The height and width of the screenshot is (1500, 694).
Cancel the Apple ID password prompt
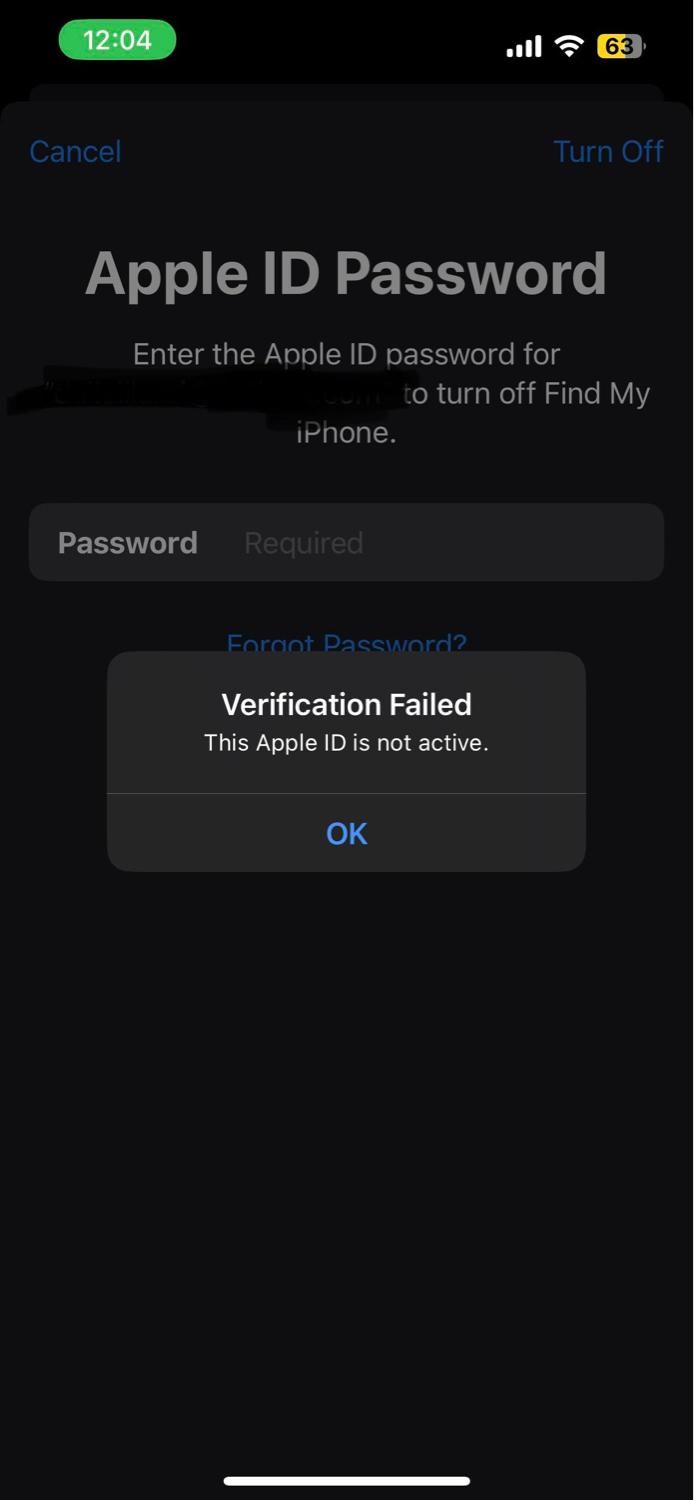click(x=75, y=151)
